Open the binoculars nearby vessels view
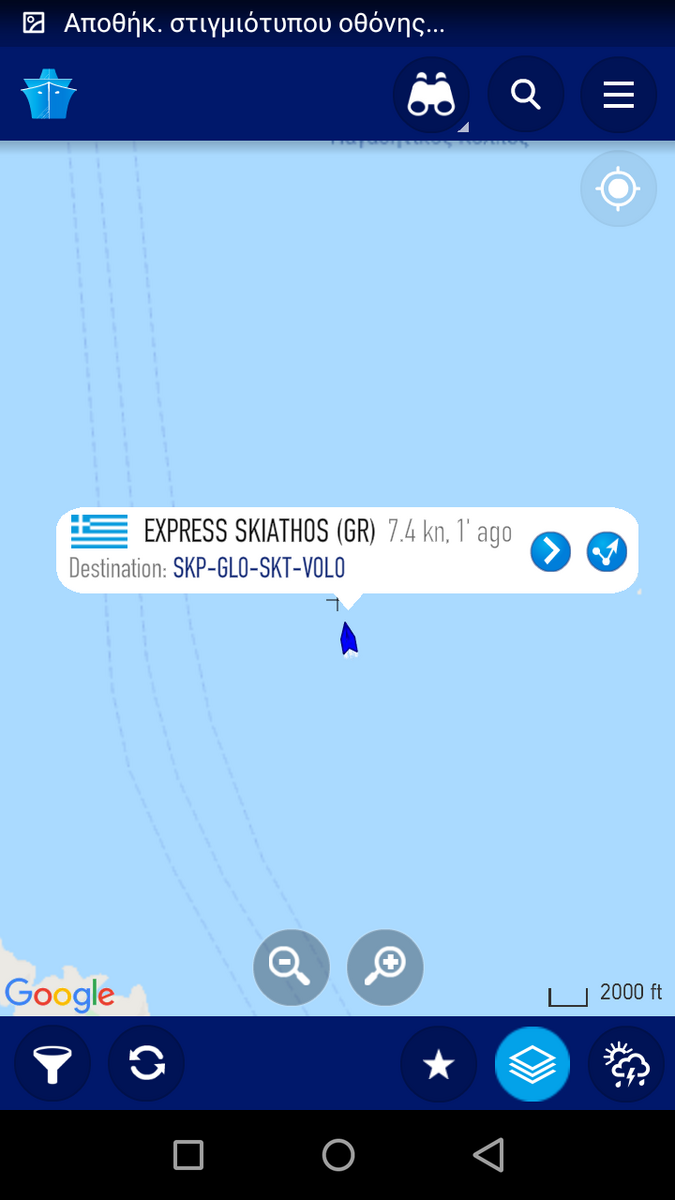 pos(432,95)
